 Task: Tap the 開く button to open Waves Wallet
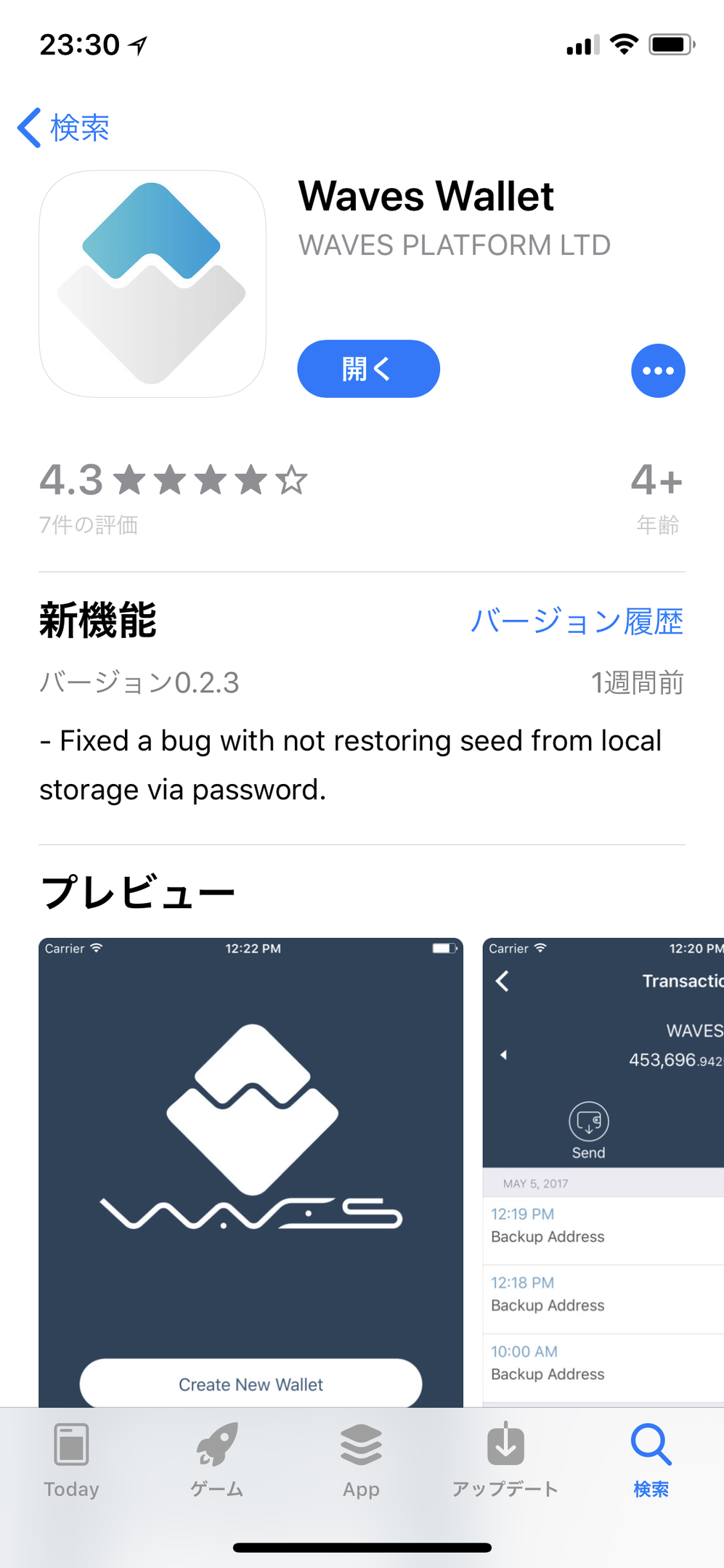368,369
